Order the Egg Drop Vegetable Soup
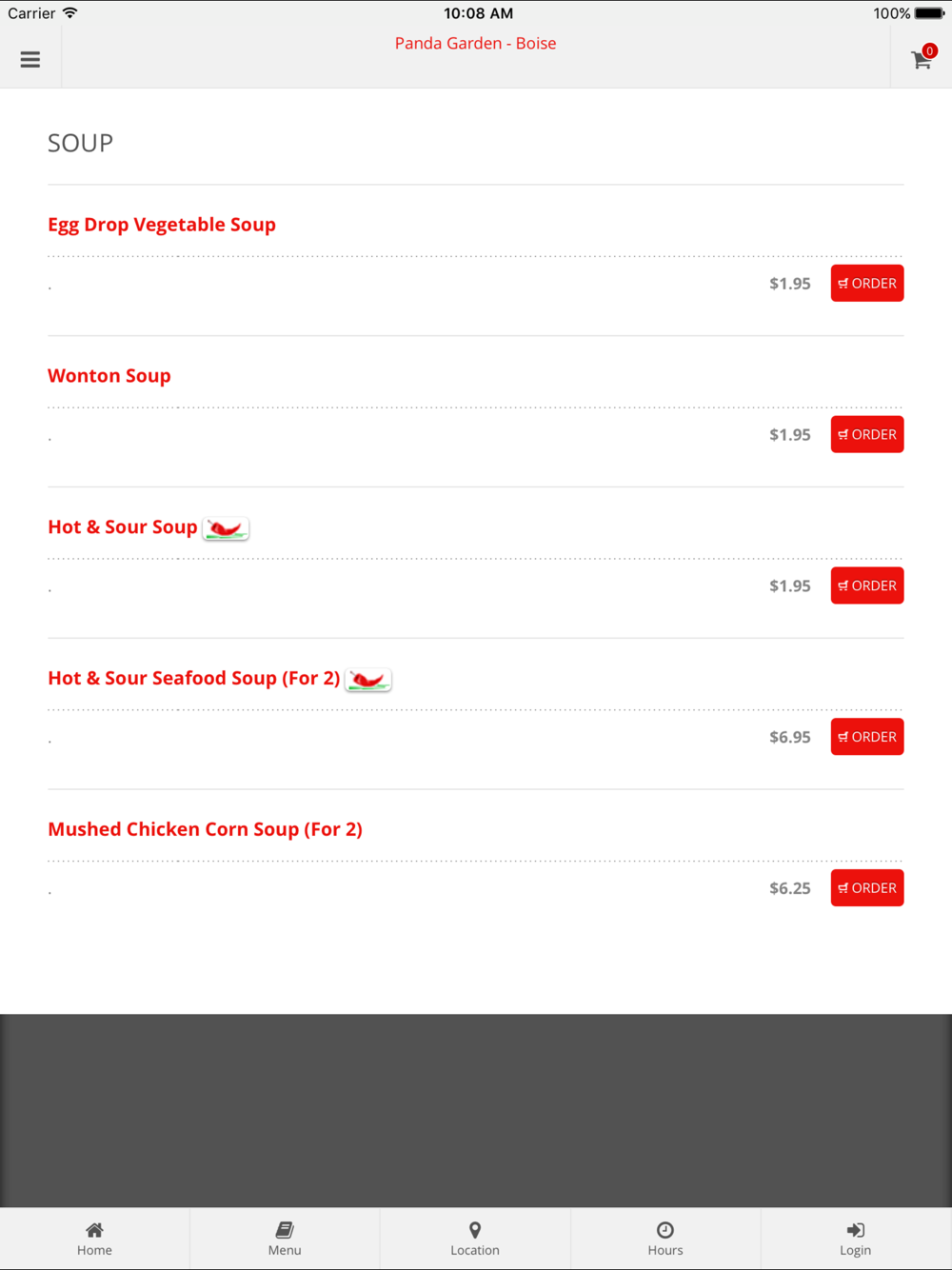 866,284
